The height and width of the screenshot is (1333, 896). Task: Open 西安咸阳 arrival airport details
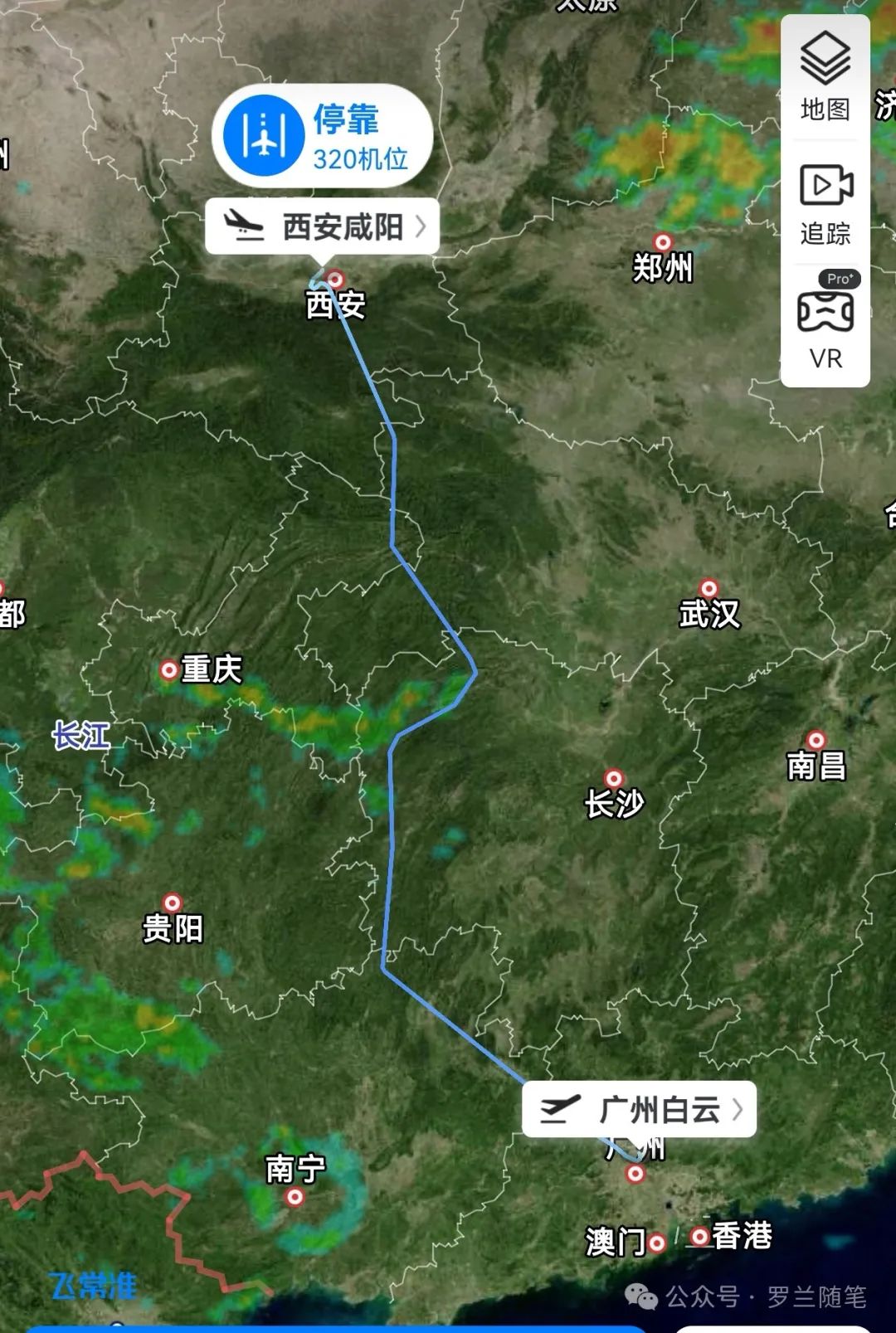pos(323,226)
